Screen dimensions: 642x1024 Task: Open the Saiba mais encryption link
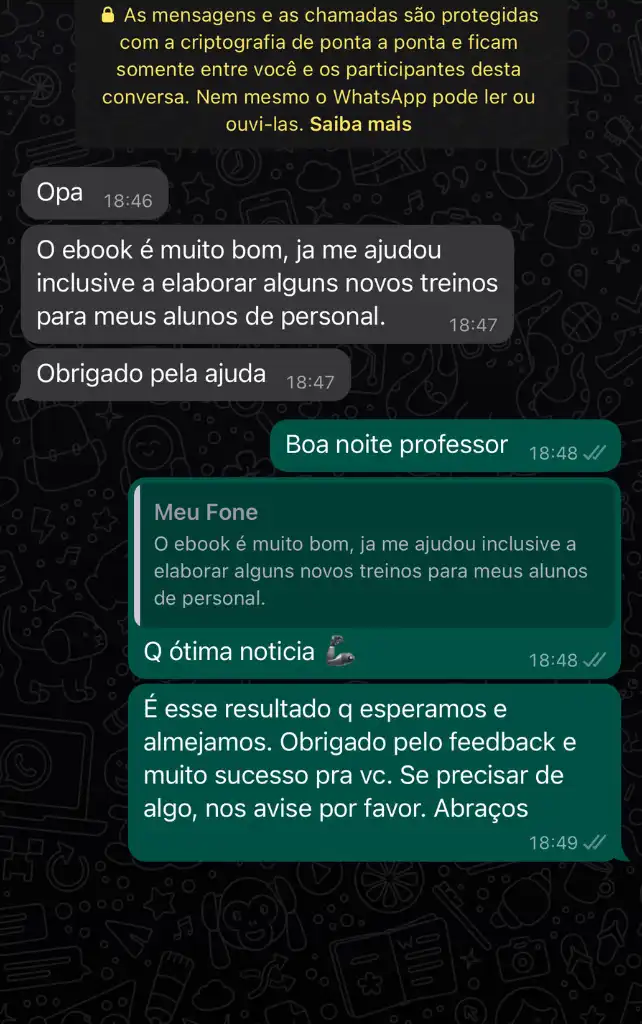[360, 125]
